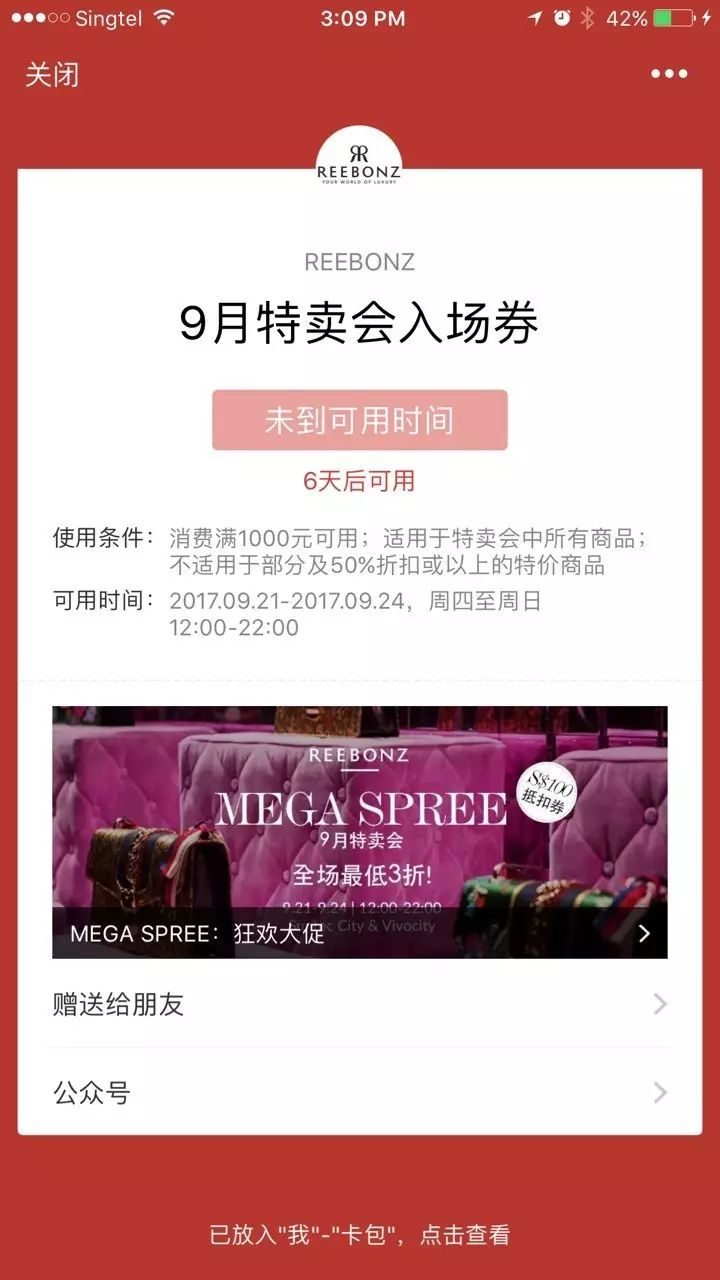Close the coupon page via 关闭

tap(52, 75)
